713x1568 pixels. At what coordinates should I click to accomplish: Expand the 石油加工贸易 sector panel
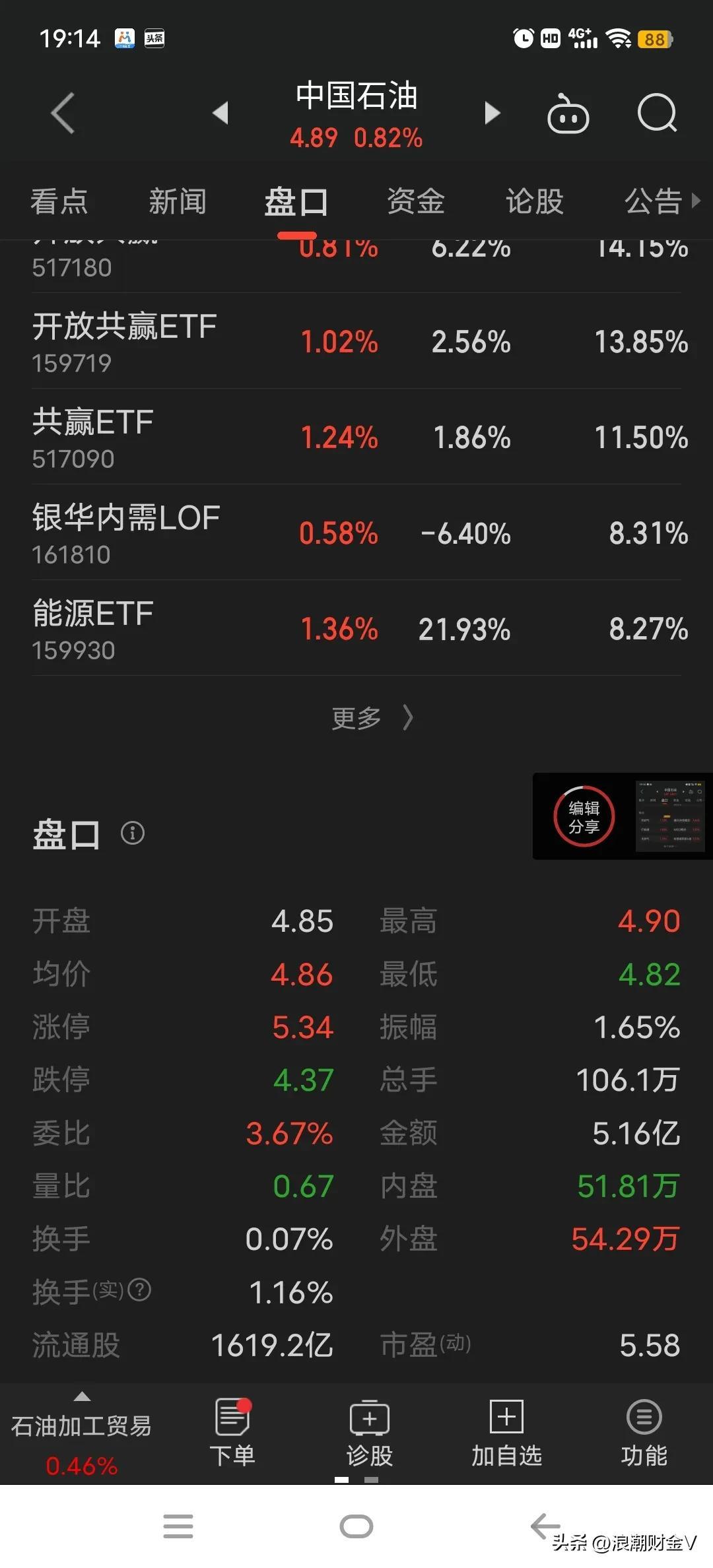click(x=81, y=1433)
